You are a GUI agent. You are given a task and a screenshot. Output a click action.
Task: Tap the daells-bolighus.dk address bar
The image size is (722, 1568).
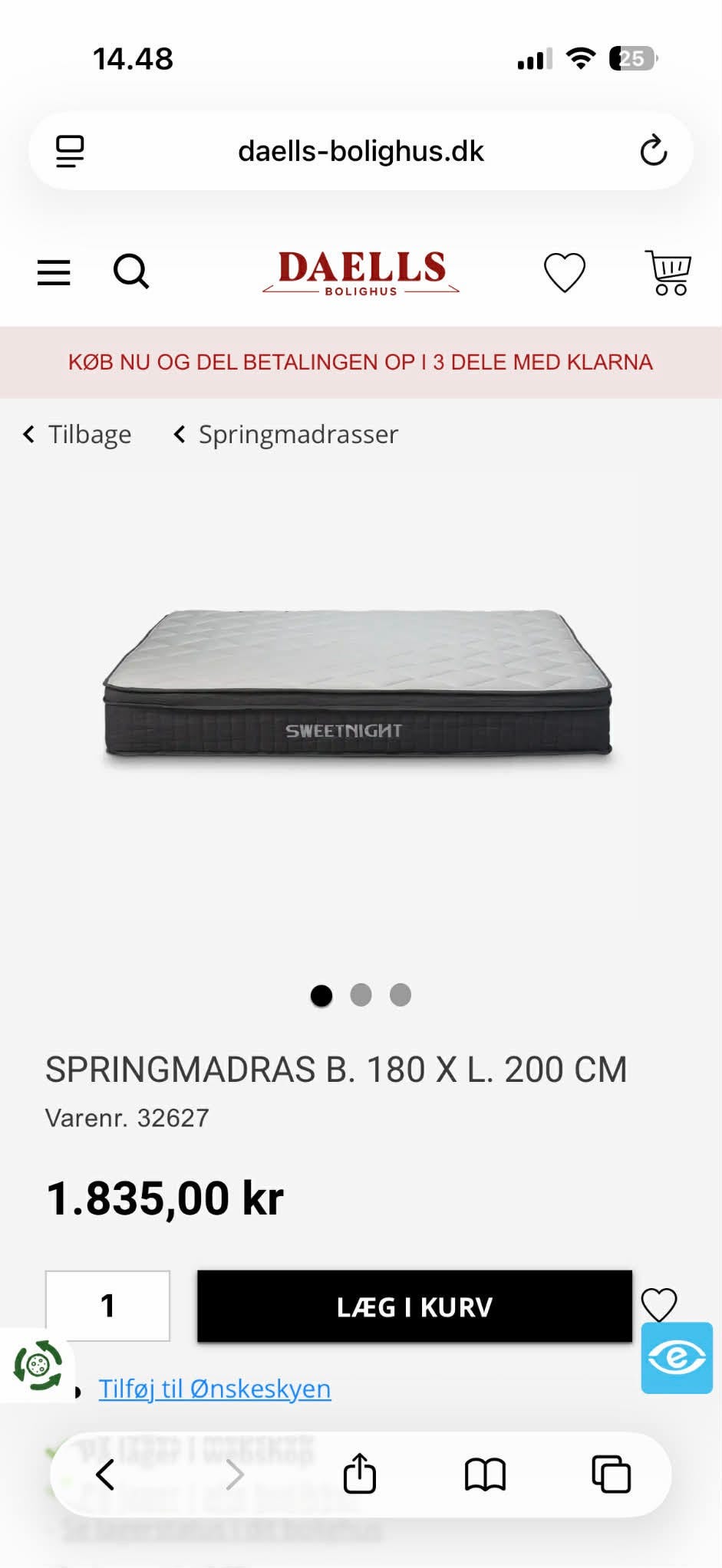coord(361,151)
